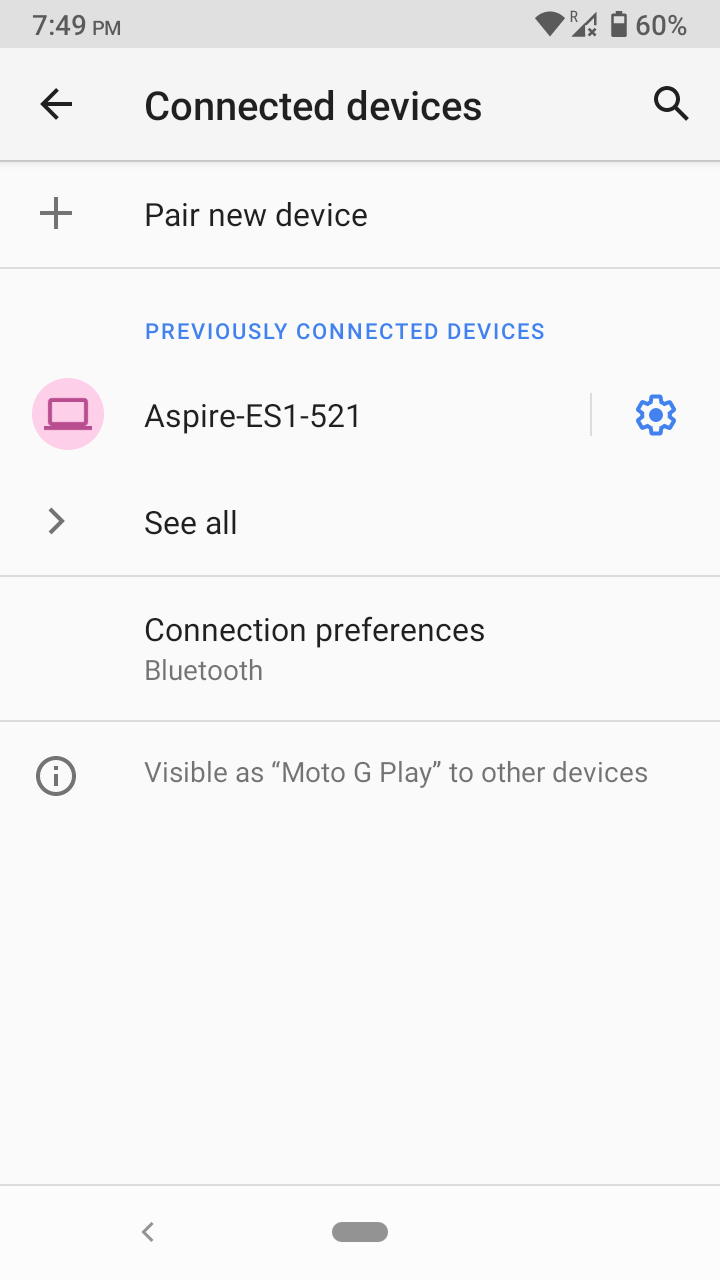The height and width of the screenshot is (1280, 720).
Task: See all previously connected devices
Action: 191,522
